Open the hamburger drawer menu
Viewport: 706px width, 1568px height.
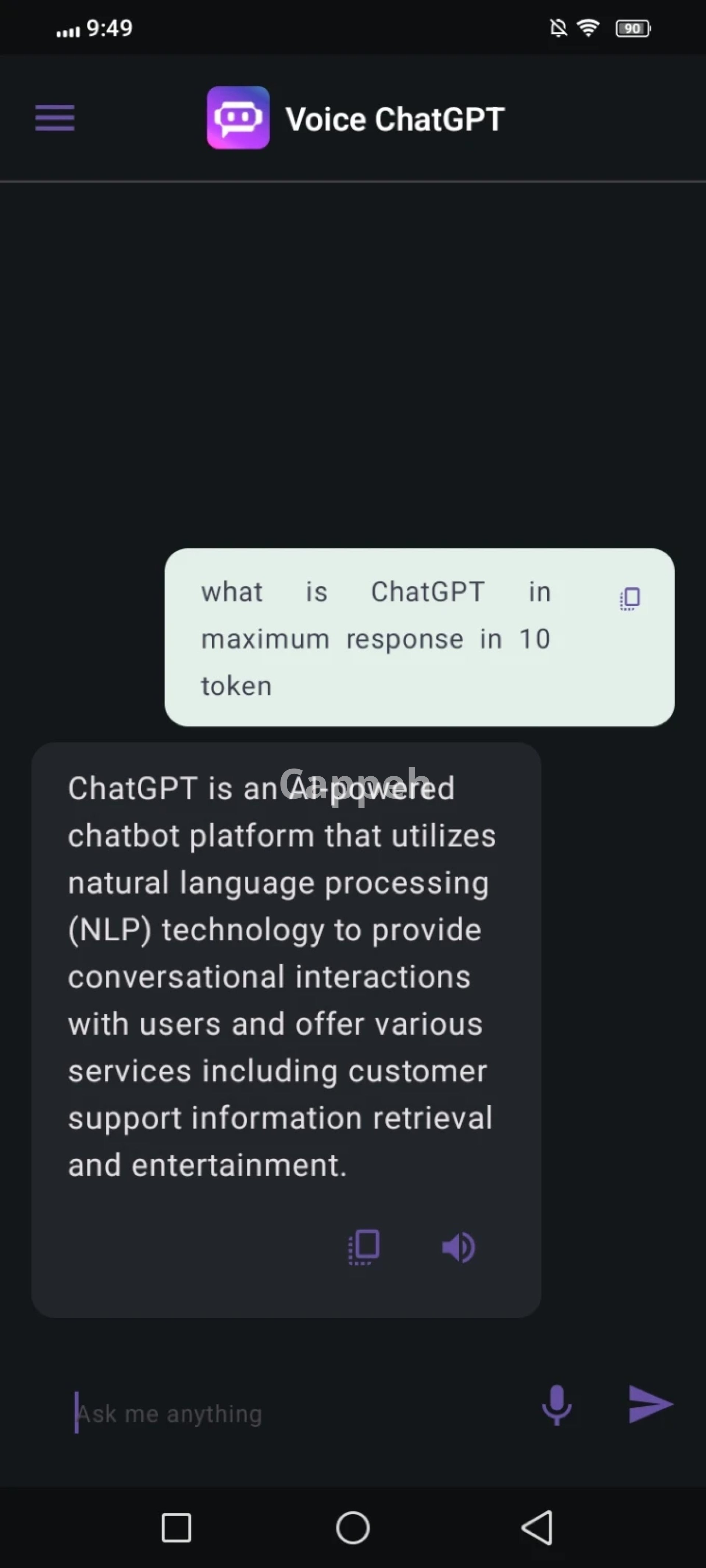pos(55,118)
